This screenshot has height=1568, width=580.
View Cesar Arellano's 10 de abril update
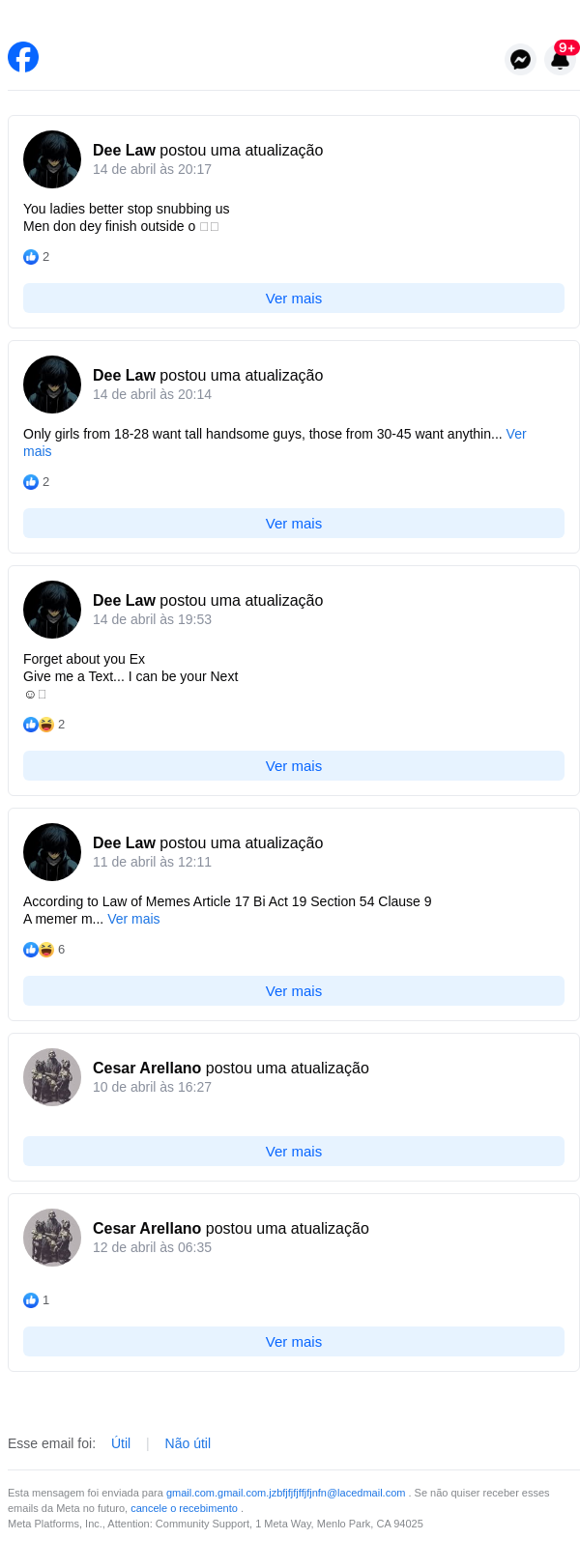[x=294, y=1152]
